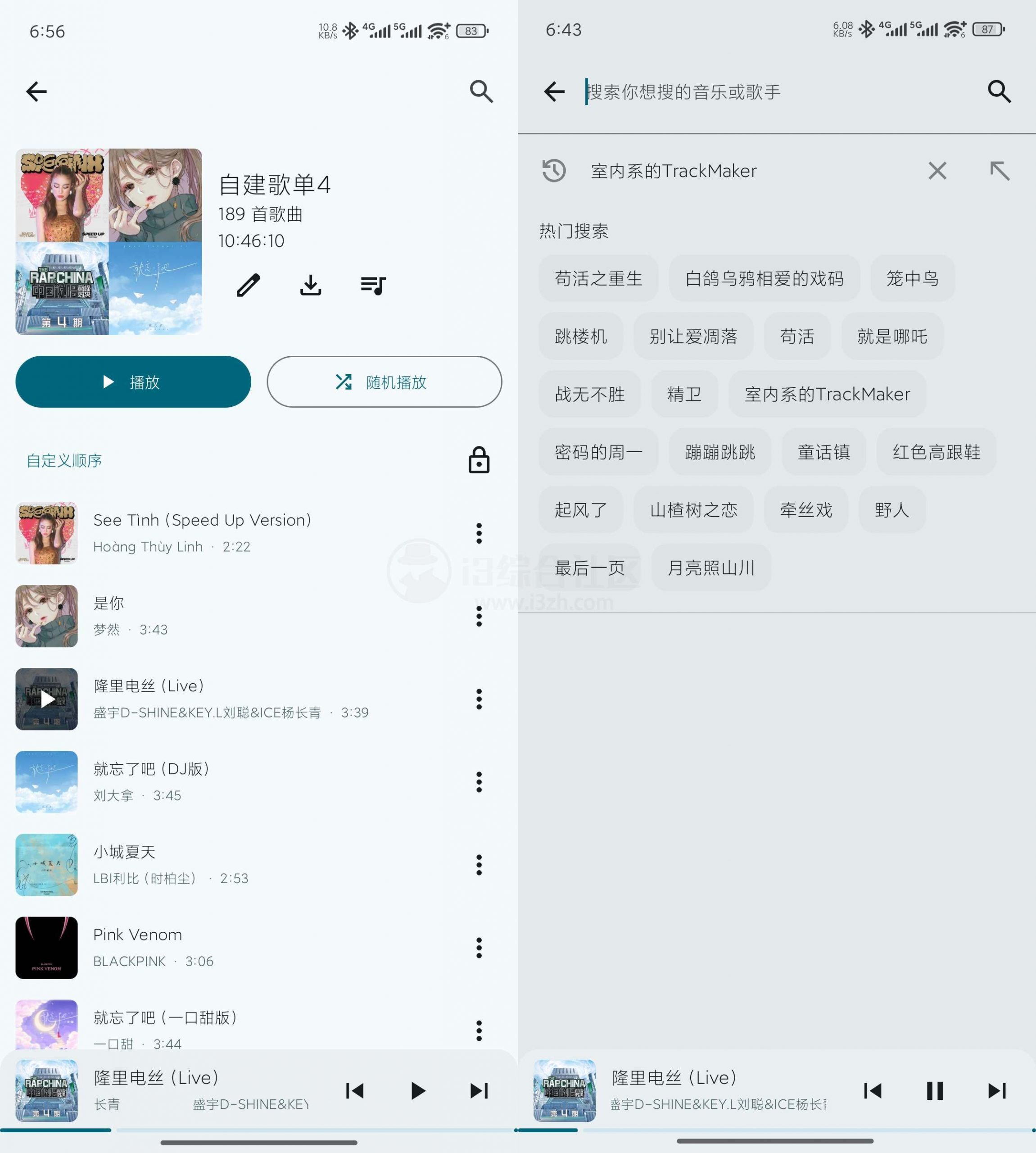Toggle the playlist order lock icon

pyautogui.click(x=478, y=460)
